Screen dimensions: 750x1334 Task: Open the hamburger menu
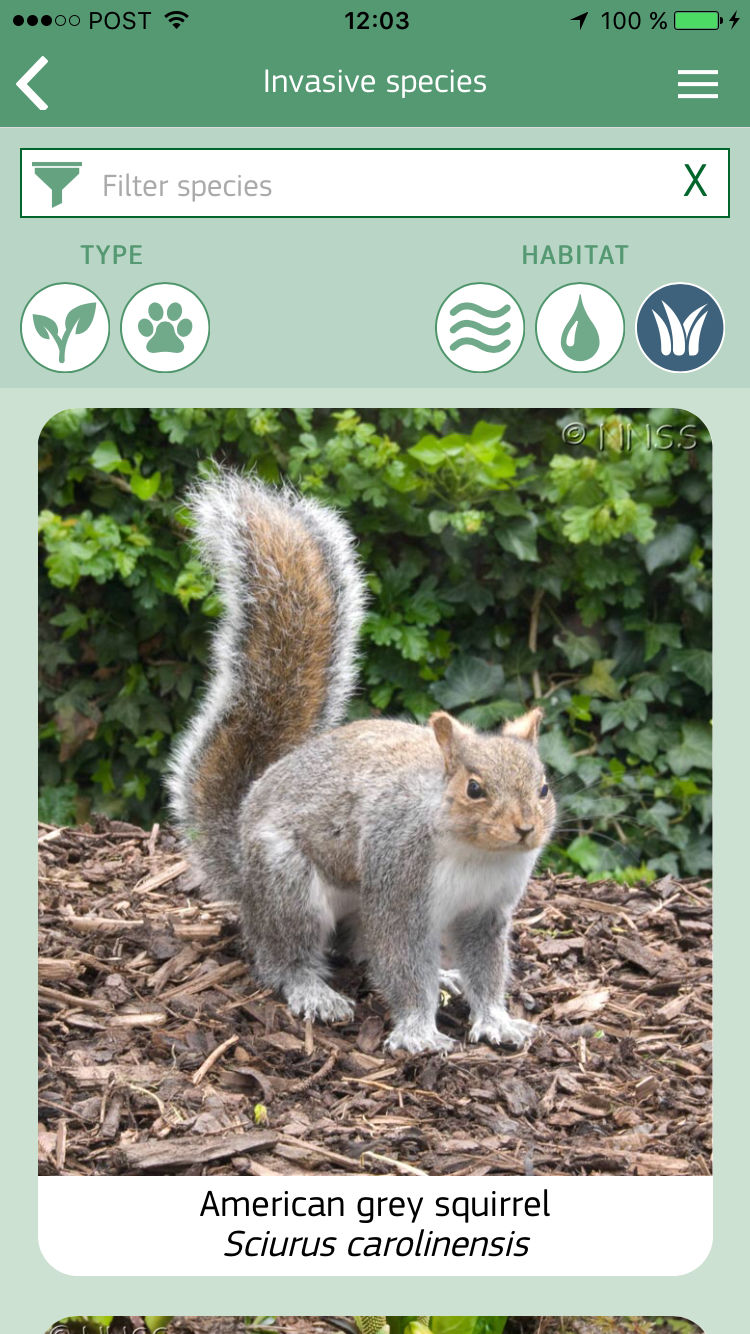click(x=697, y=83)
